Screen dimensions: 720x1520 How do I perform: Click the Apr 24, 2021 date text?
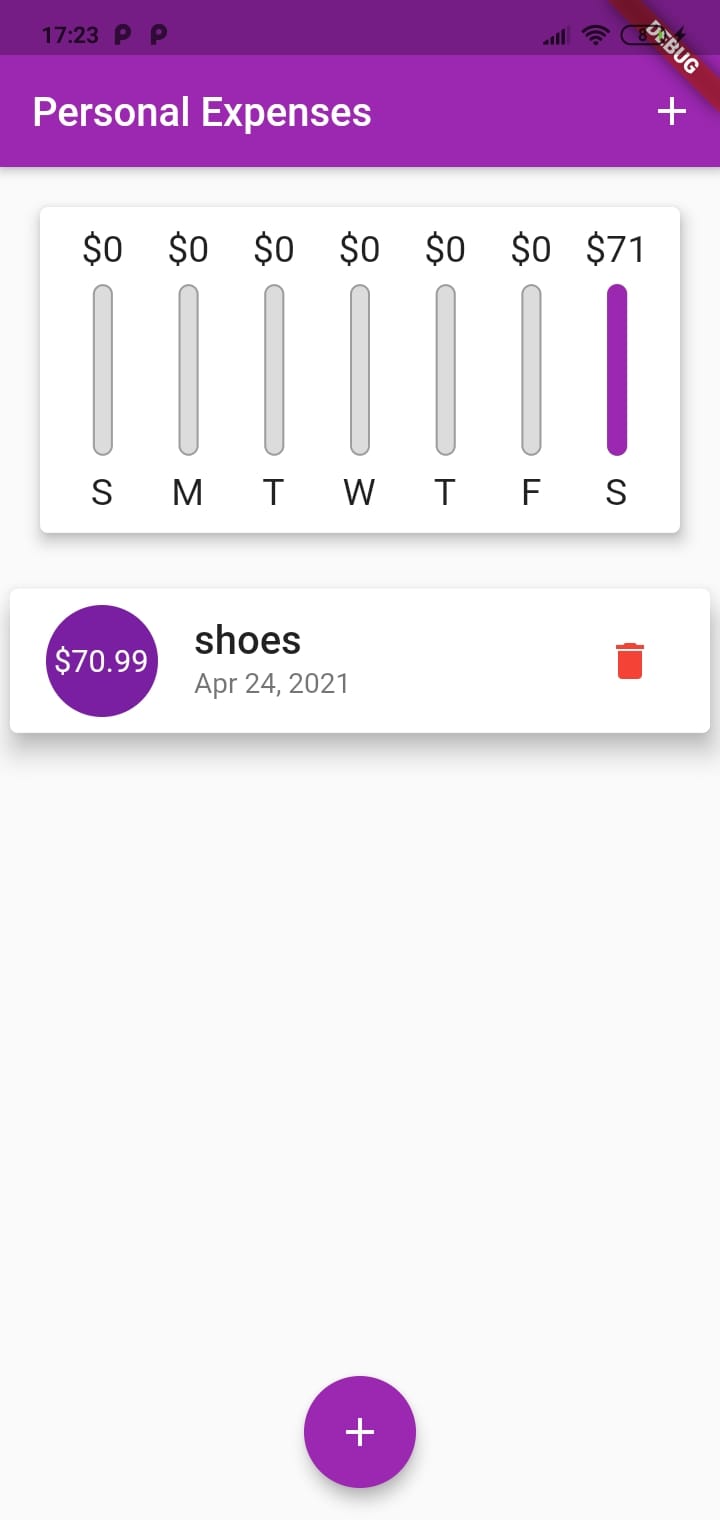pyautogui.click(x=272, y=683)
